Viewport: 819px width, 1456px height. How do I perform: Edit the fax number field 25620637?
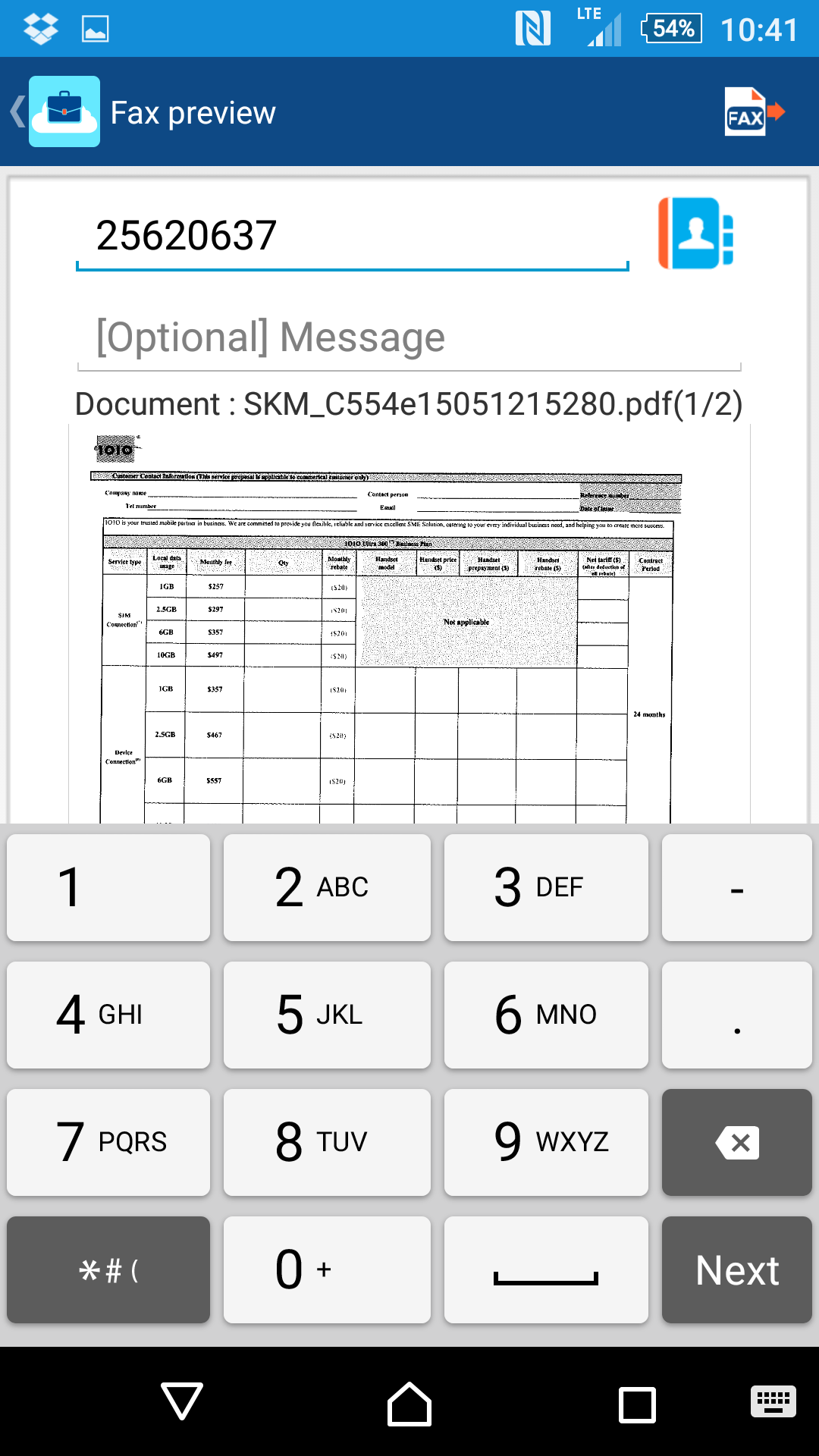pos(352,236)
